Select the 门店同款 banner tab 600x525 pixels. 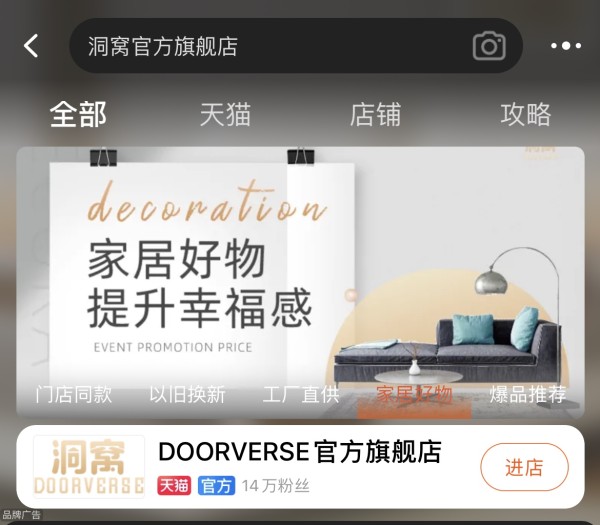coord(73,394)
